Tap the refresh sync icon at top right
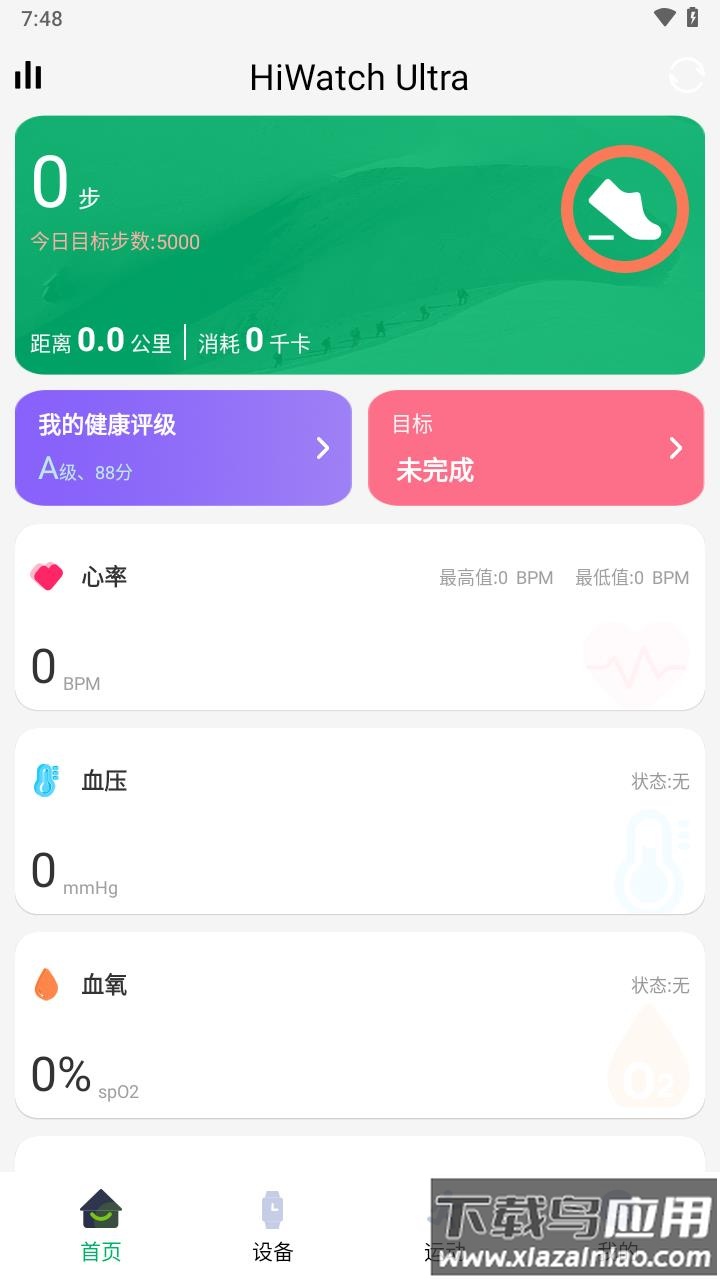 click(686, 76)
